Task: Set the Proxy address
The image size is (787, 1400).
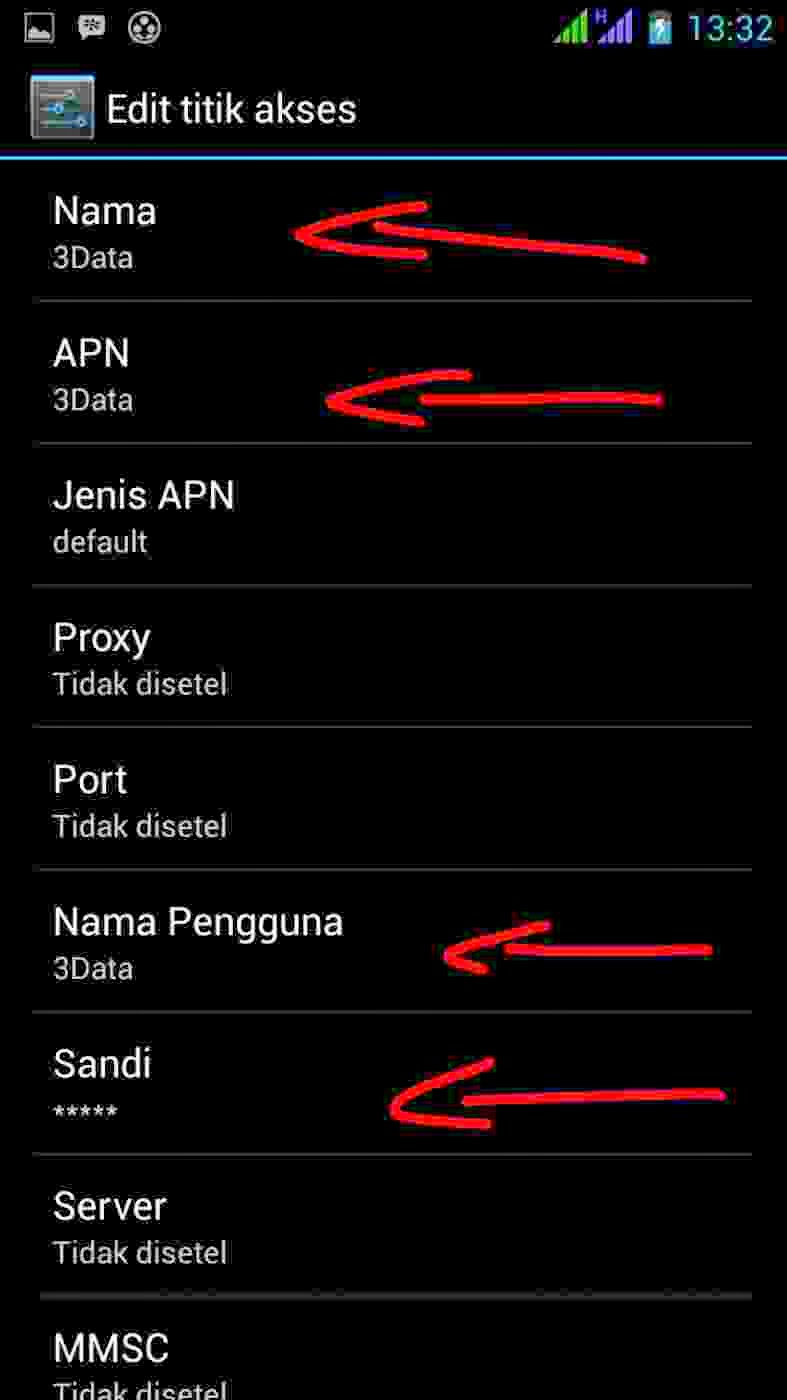Action: tap(393, 658)
